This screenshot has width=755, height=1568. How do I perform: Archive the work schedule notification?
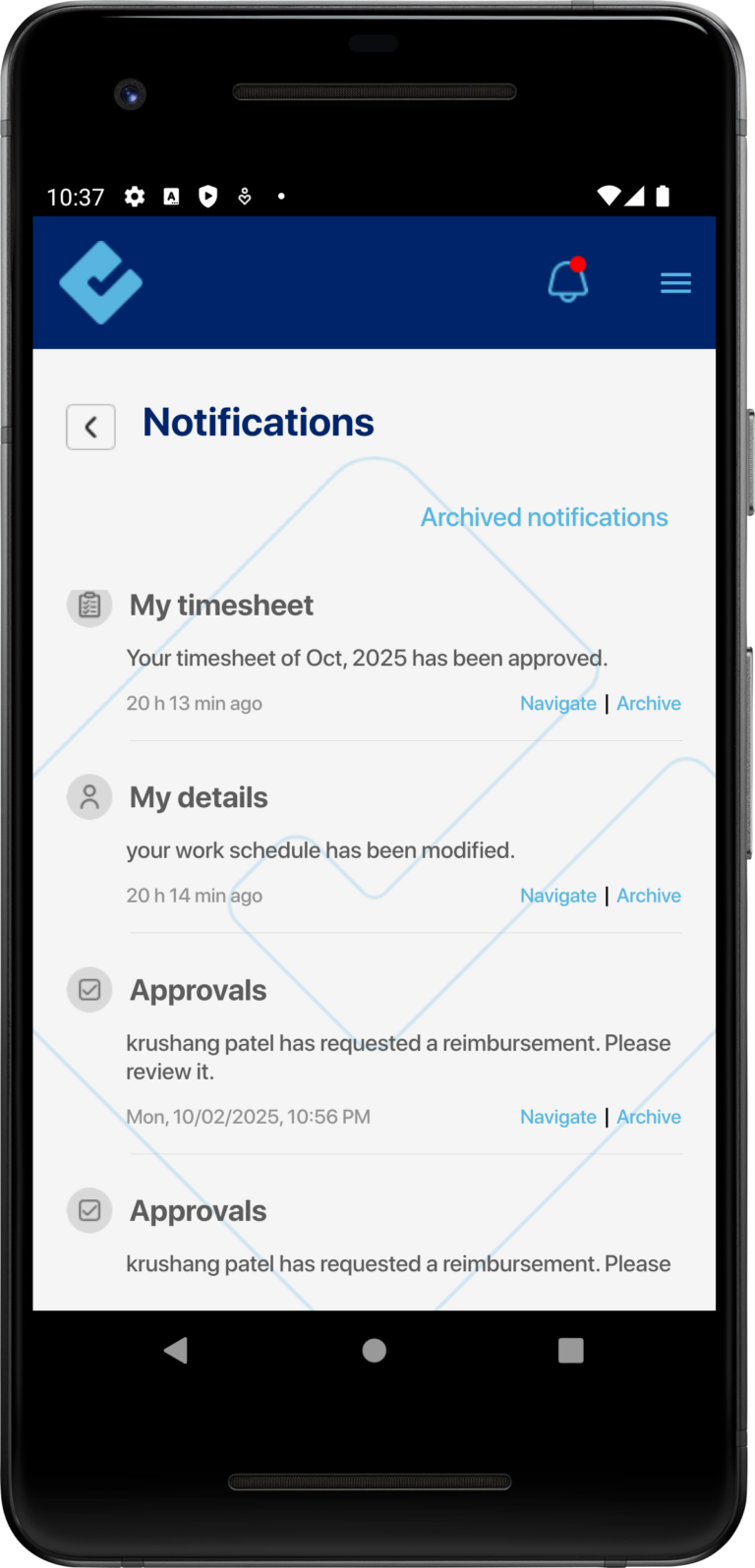(x=649, y=896)
